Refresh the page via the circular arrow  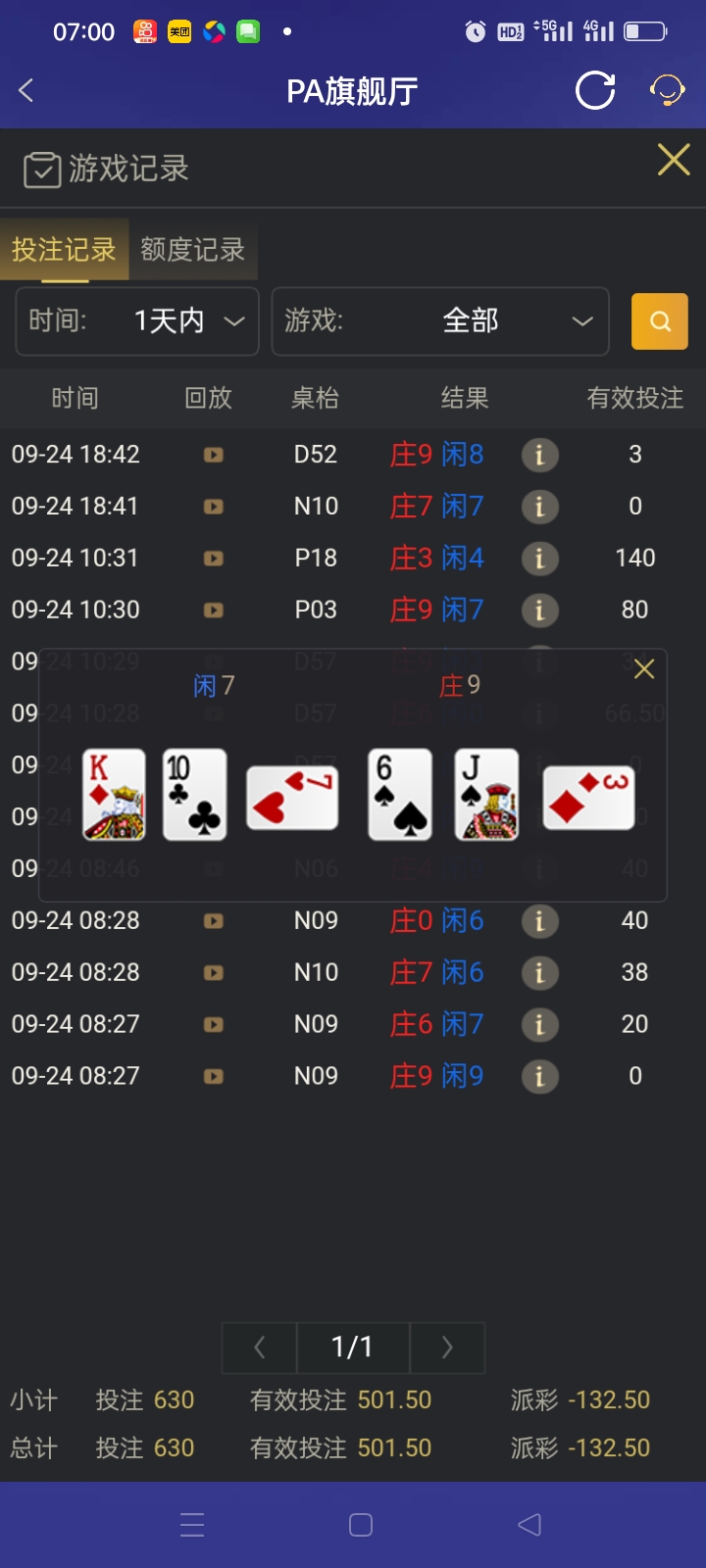(595, 91)
